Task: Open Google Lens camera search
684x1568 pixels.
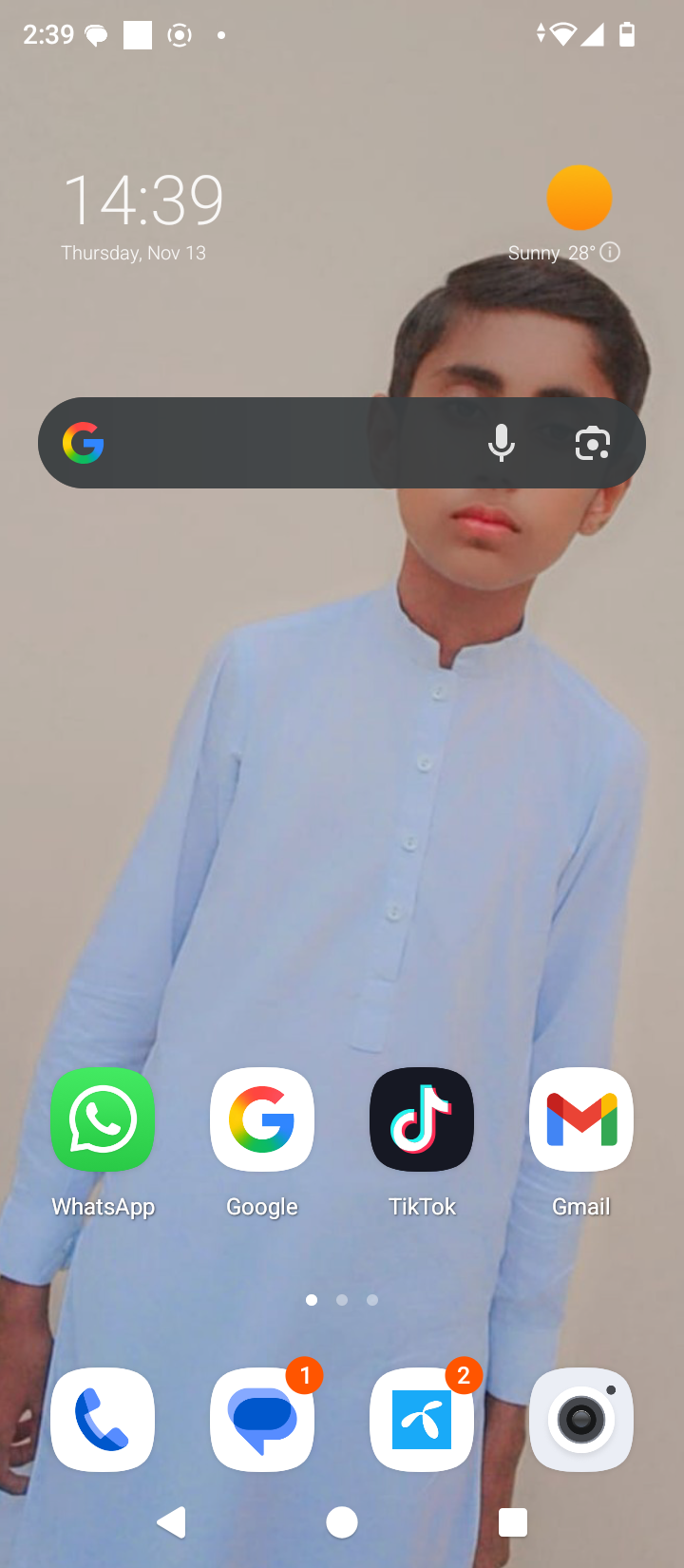Action: pos(593,443)
